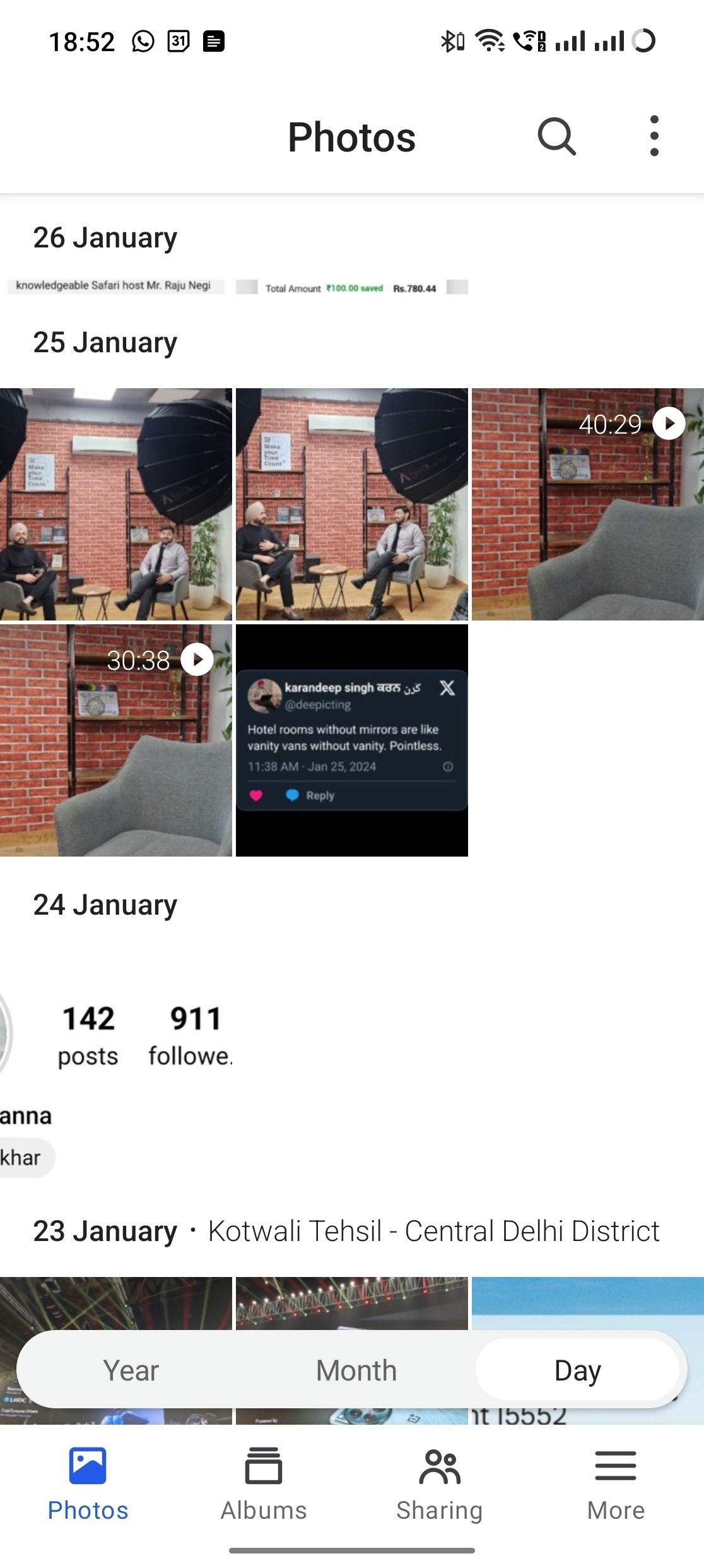Viewport: 704px width, 1568px height.
Task: Go to the Albums tab
Action: [x=264, y=1483]
